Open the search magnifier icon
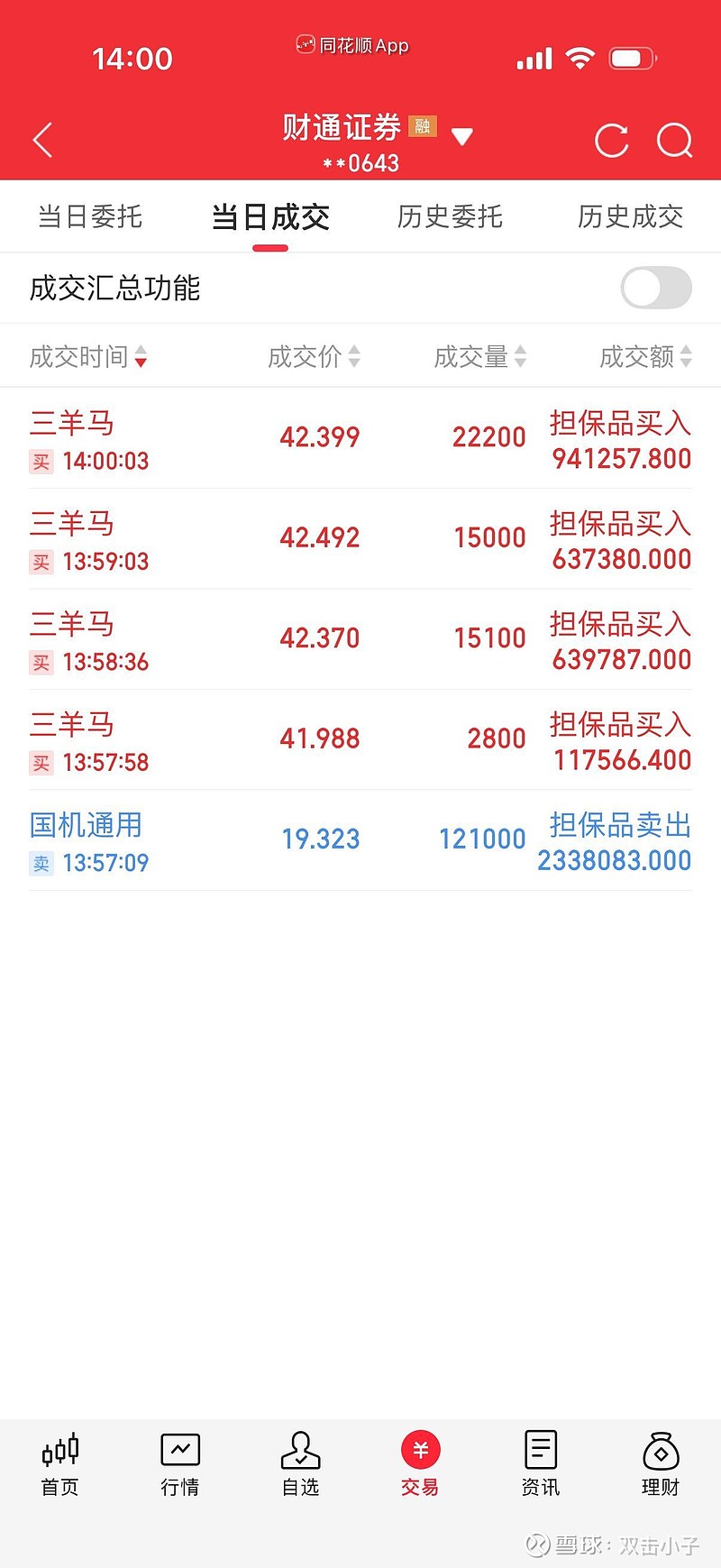721x1568 pixels. pos(674,141)
